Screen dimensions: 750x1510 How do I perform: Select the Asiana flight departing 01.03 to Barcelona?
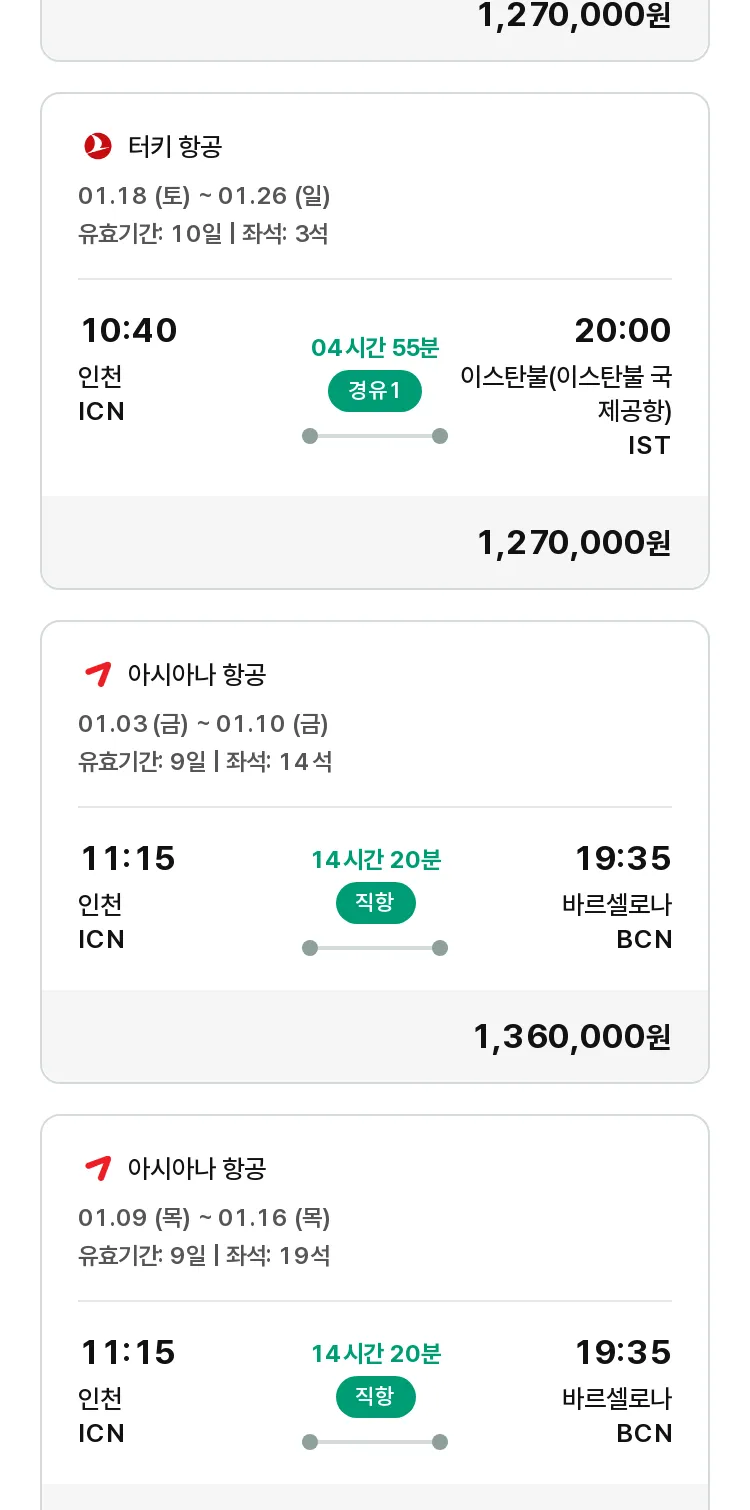point(375,852)
